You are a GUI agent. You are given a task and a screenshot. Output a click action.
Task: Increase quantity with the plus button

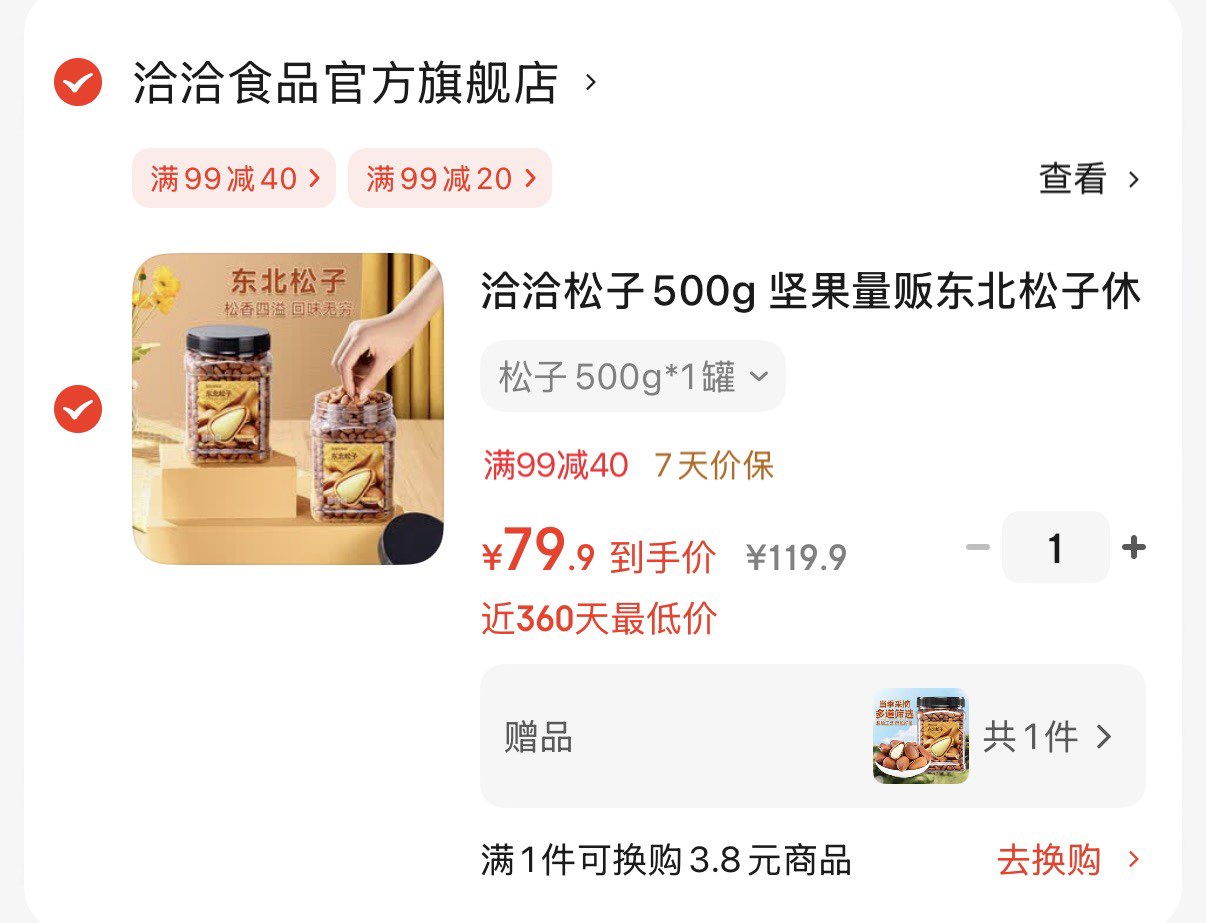point(1133,547)
